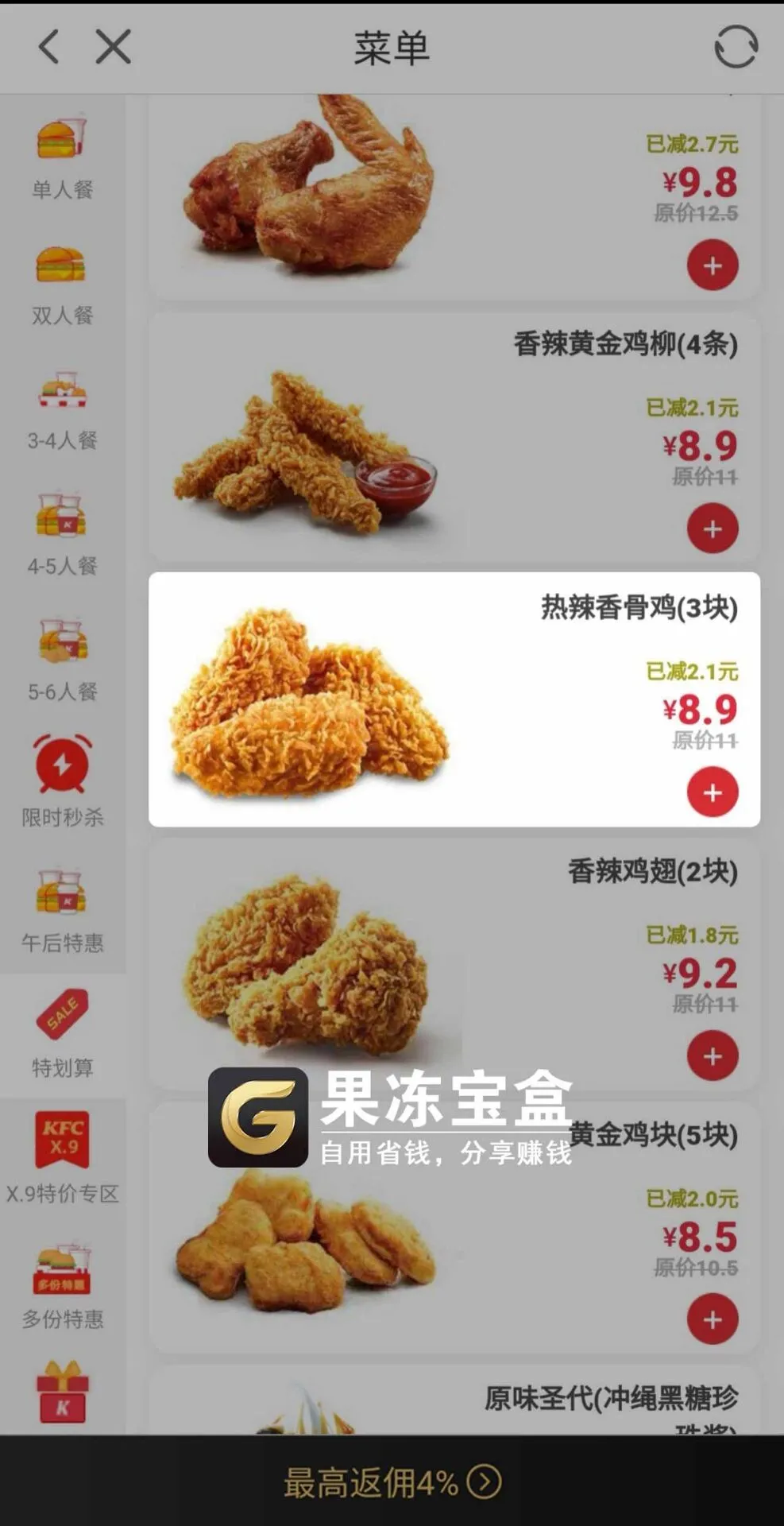Add 黄金鸡块(5块) to the cart
This screenshot has width=784, height=1526.
pos(713,1319)
